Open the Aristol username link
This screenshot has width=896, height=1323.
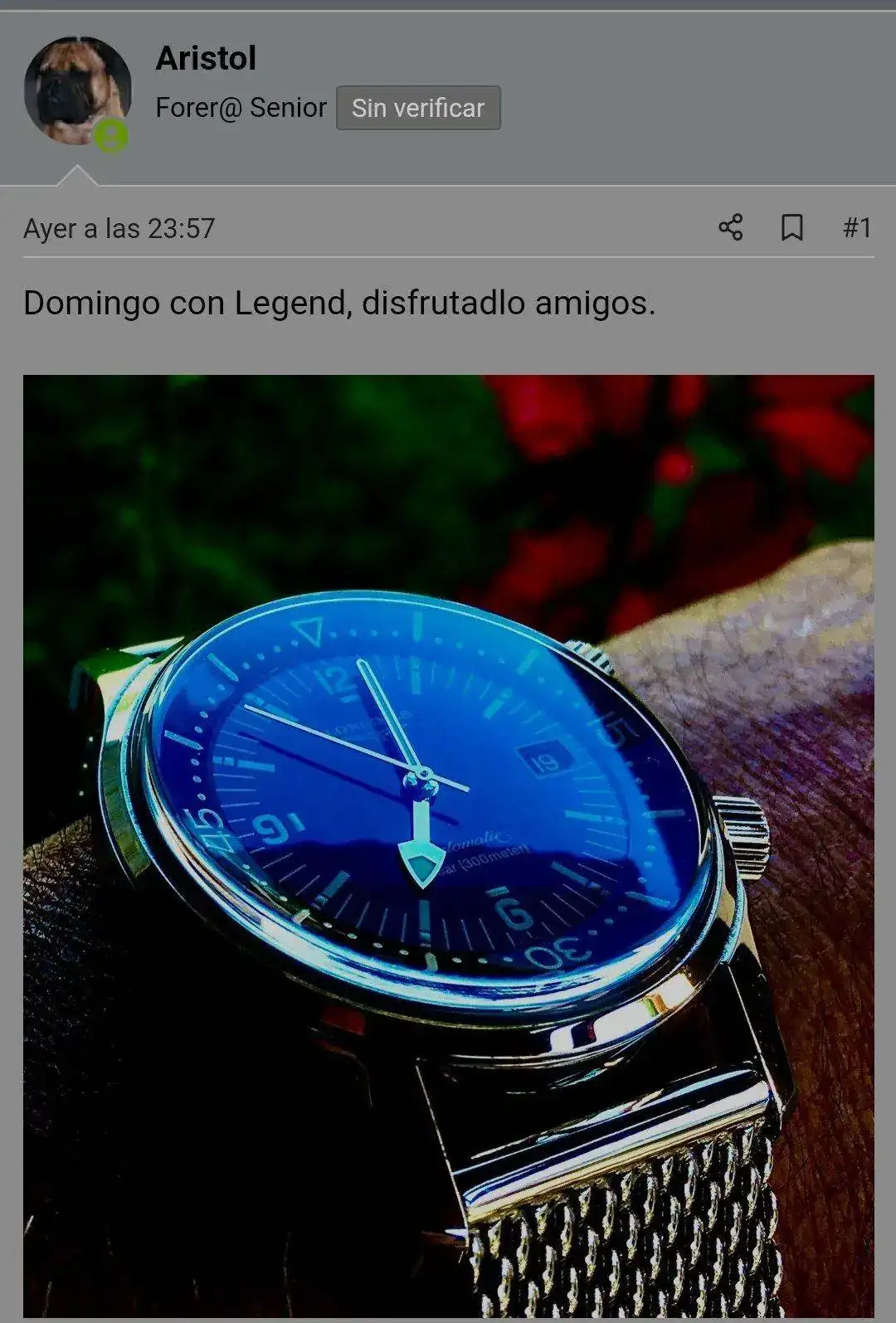coord(206,58)
